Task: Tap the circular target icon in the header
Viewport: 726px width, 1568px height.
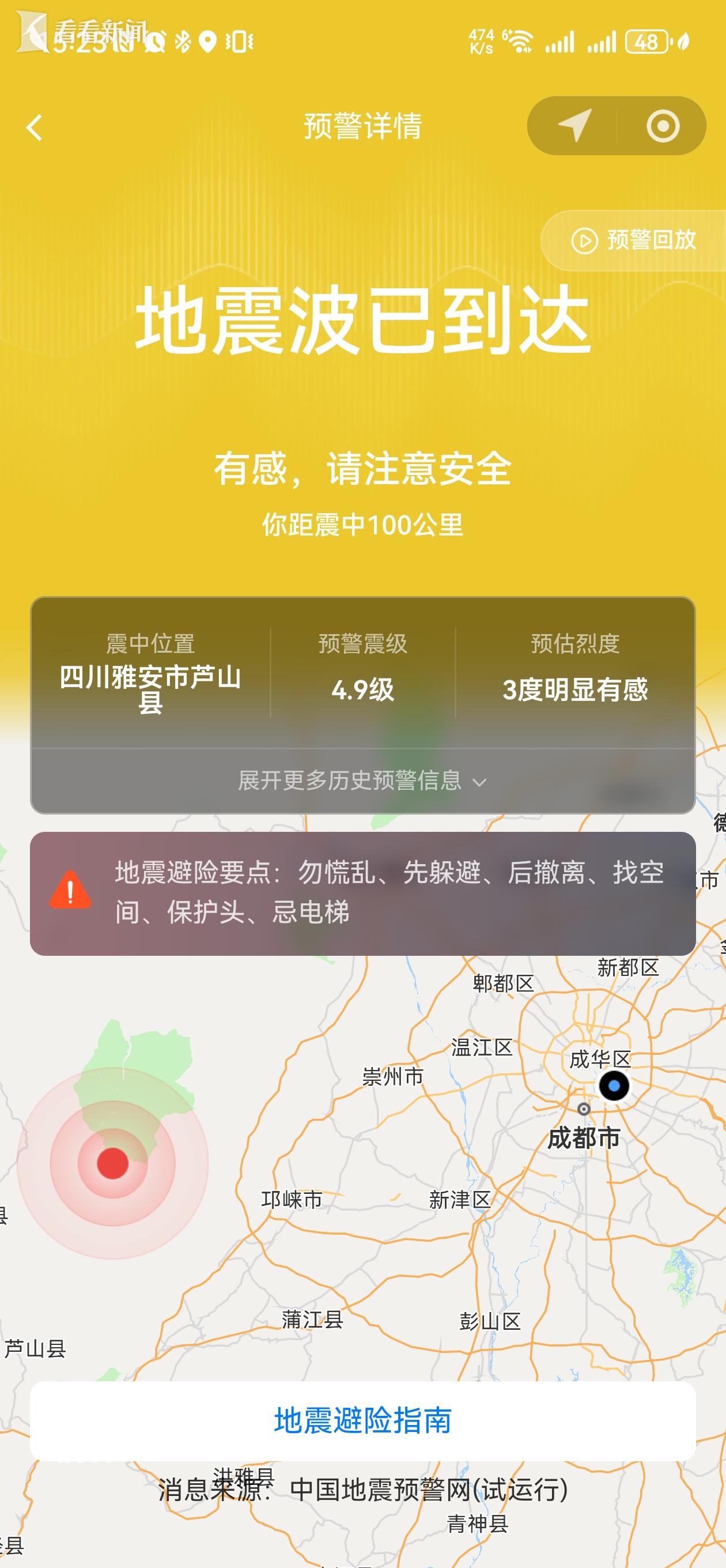Action: pyautogui.click(x=662, y=126)
